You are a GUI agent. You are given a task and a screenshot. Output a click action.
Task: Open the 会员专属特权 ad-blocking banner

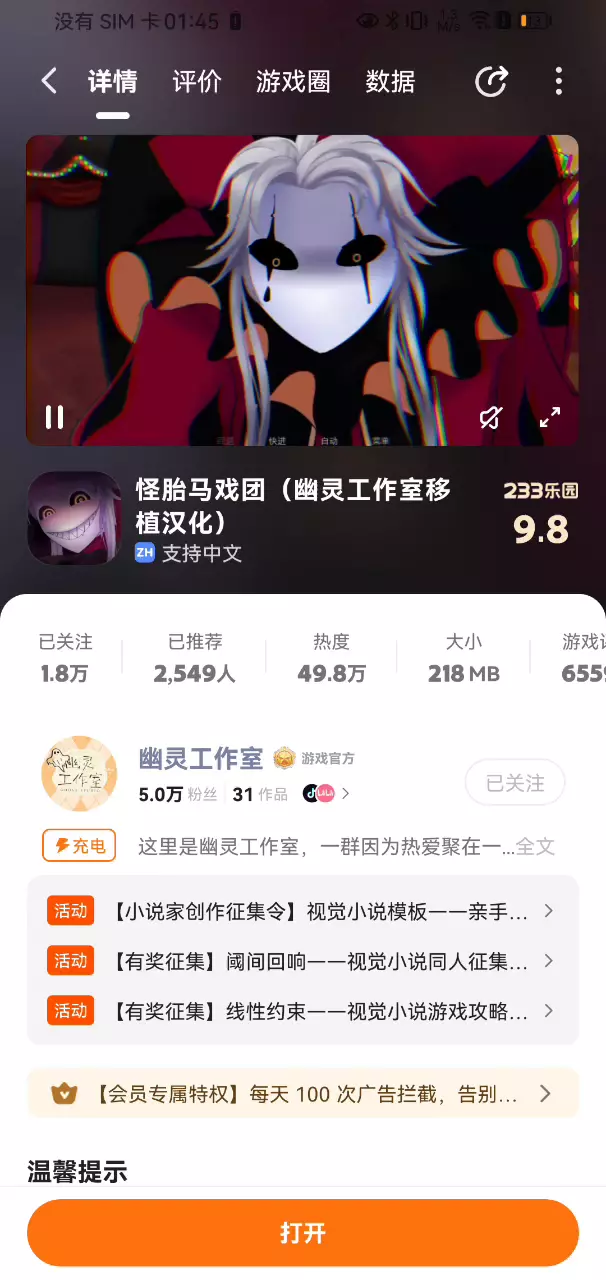303,1093
